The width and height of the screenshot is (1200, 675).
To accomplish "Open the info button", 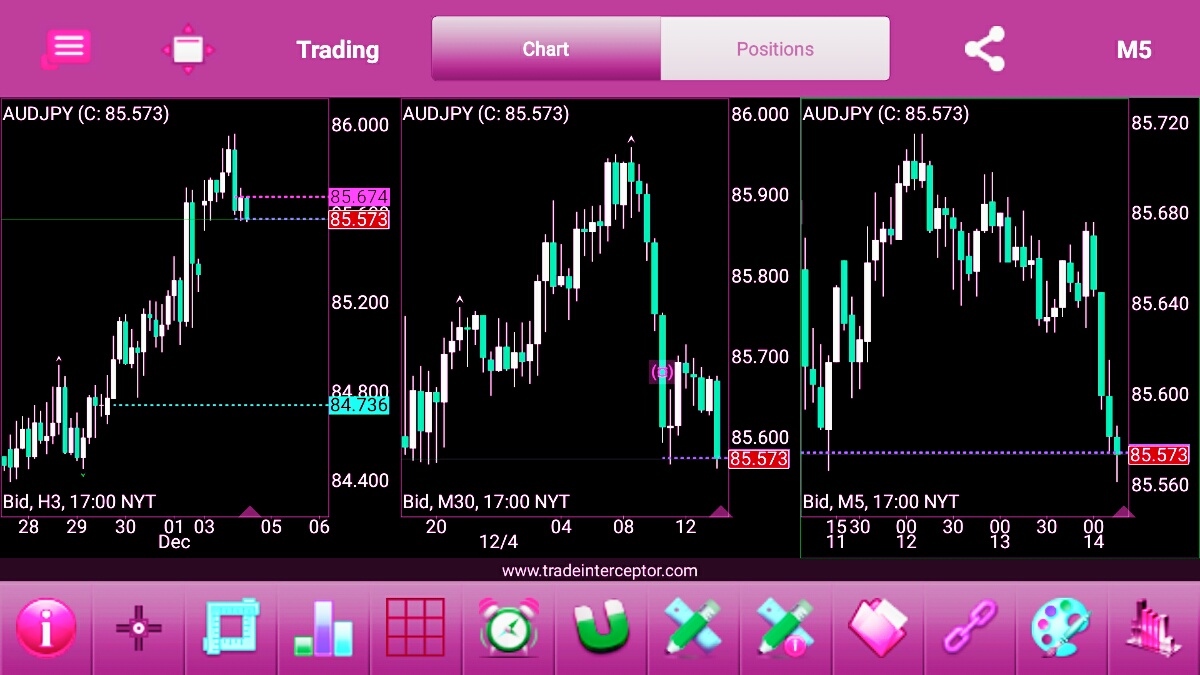I will 45,628.
